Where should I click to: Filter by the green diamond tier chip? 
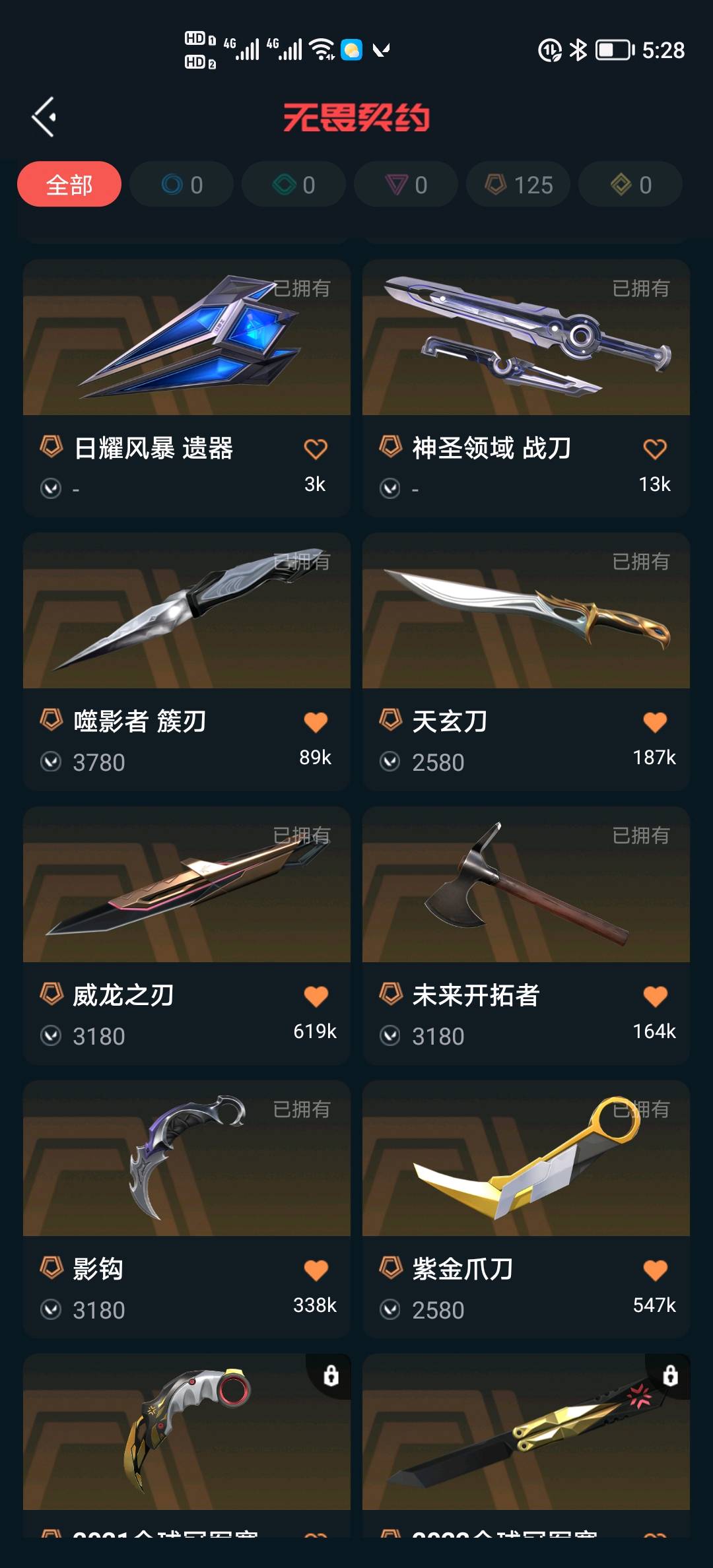click(294, 185)
